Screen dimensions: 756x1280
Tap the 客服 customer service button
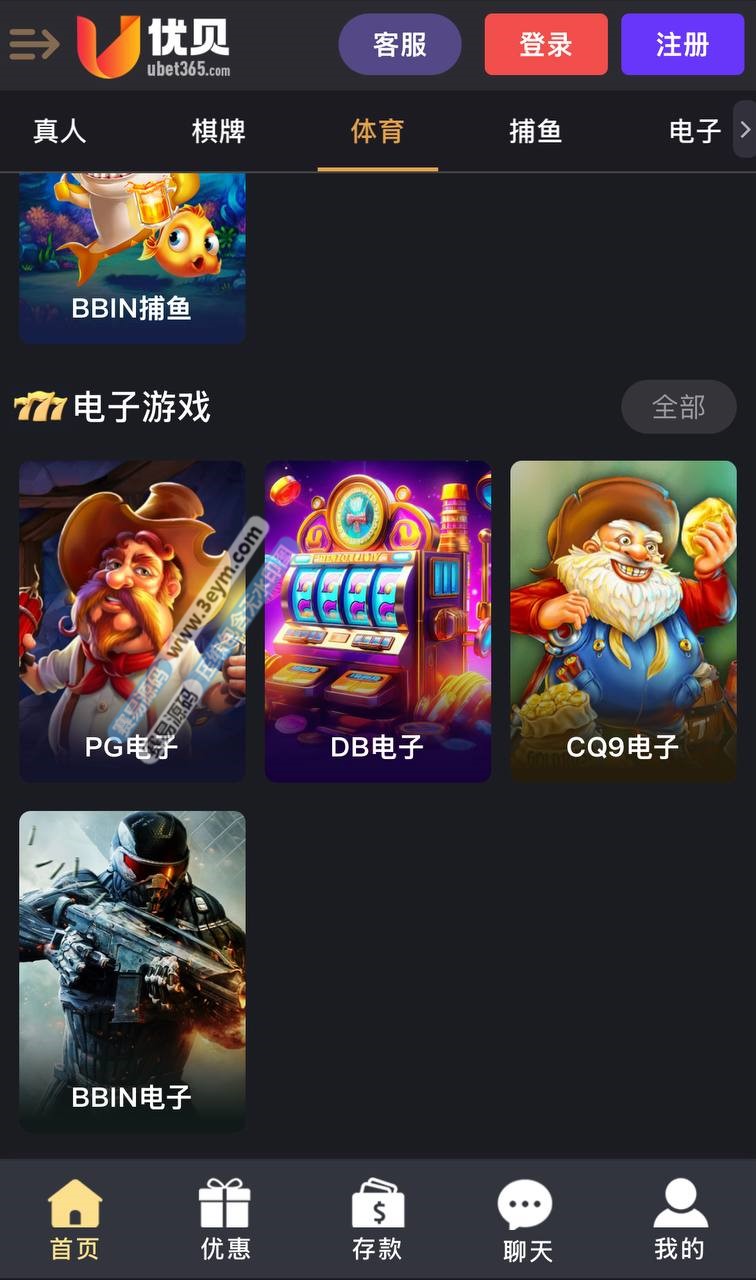[400, 44]
